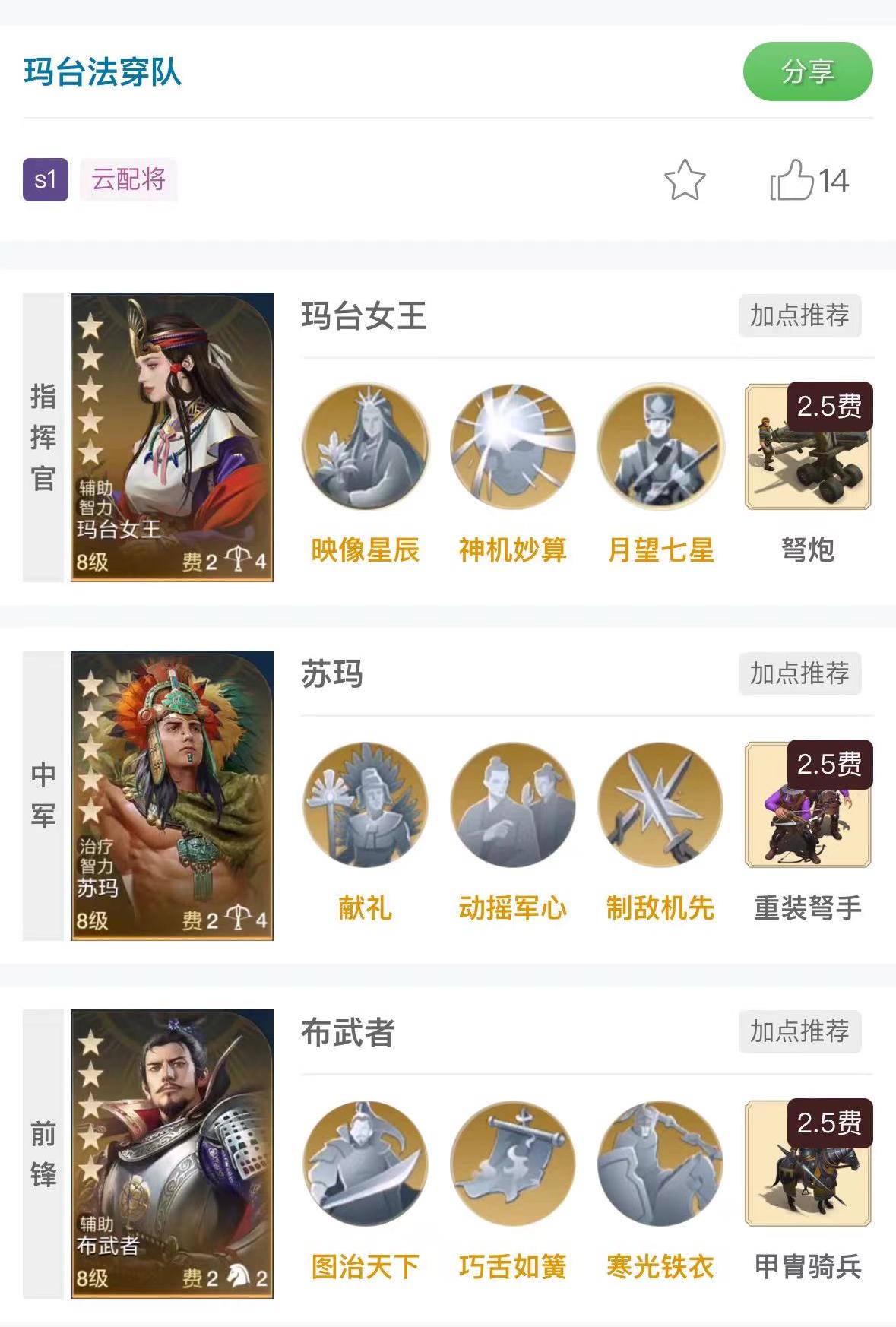The height and width of the screenshot is (1327, 896).
Task: Open the 布武者 hero card
Action: [x=172, y=1154]
